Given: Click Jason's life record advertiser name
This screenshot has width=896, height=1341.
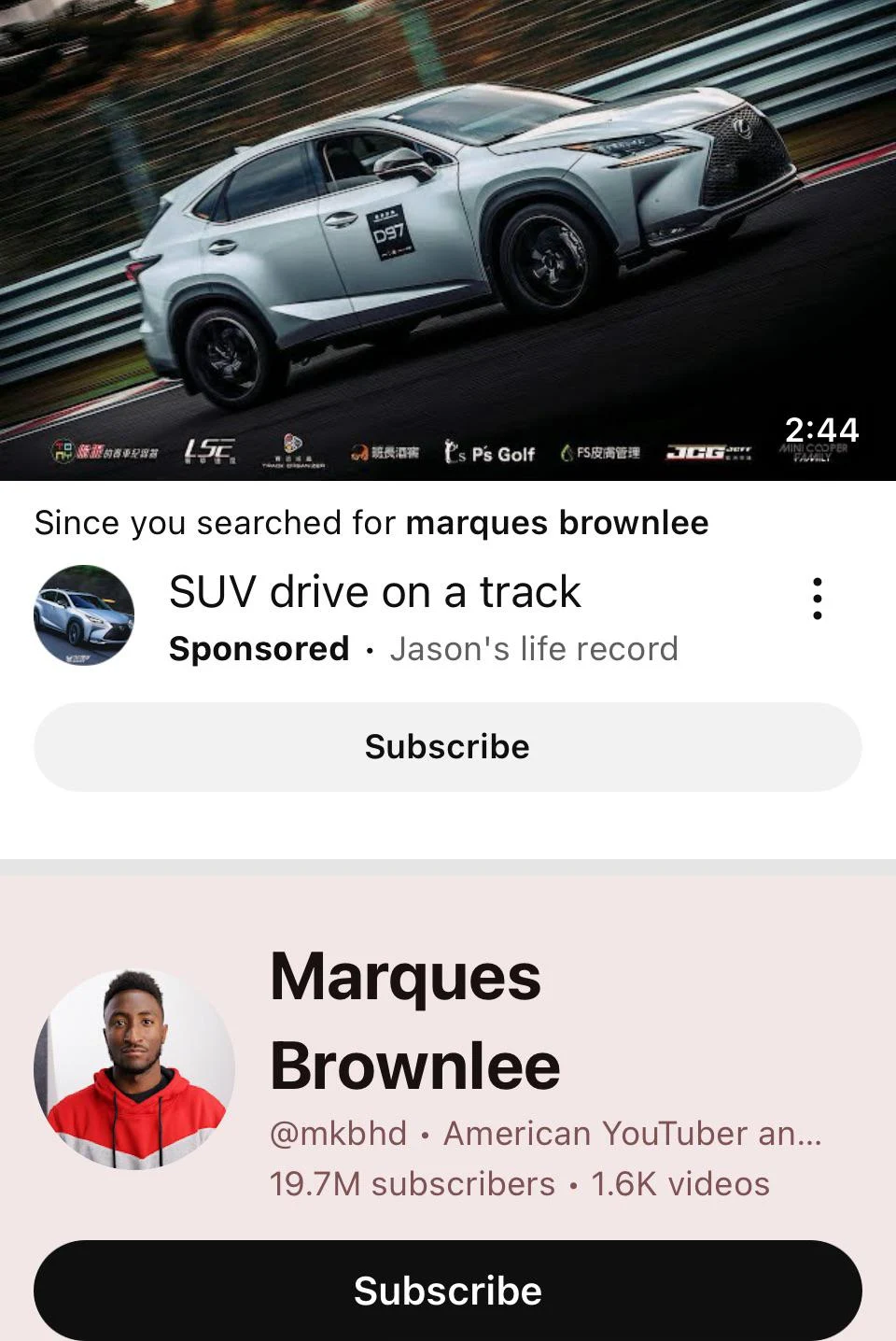Looking at the screenshot, I should pos(535,648).
